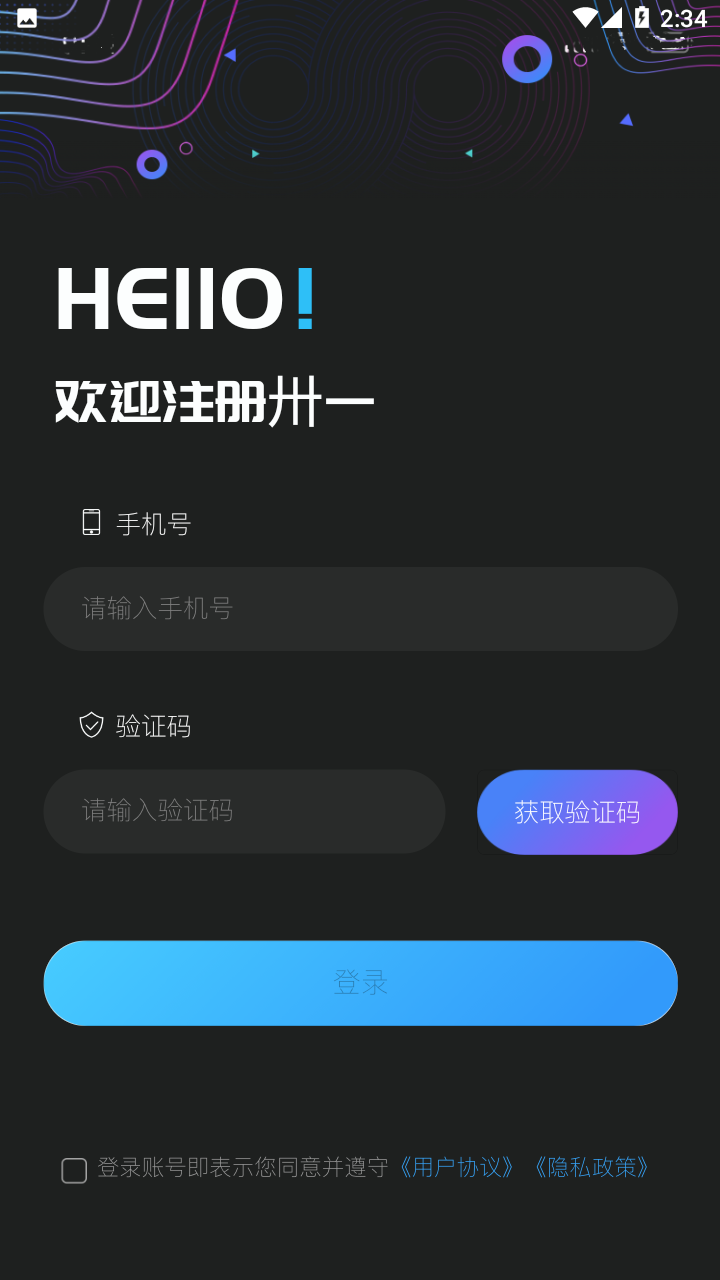Tap the shield icon beside 验证码 label
This screenshot has height=1280, width=720.
(x=92, y=725)
